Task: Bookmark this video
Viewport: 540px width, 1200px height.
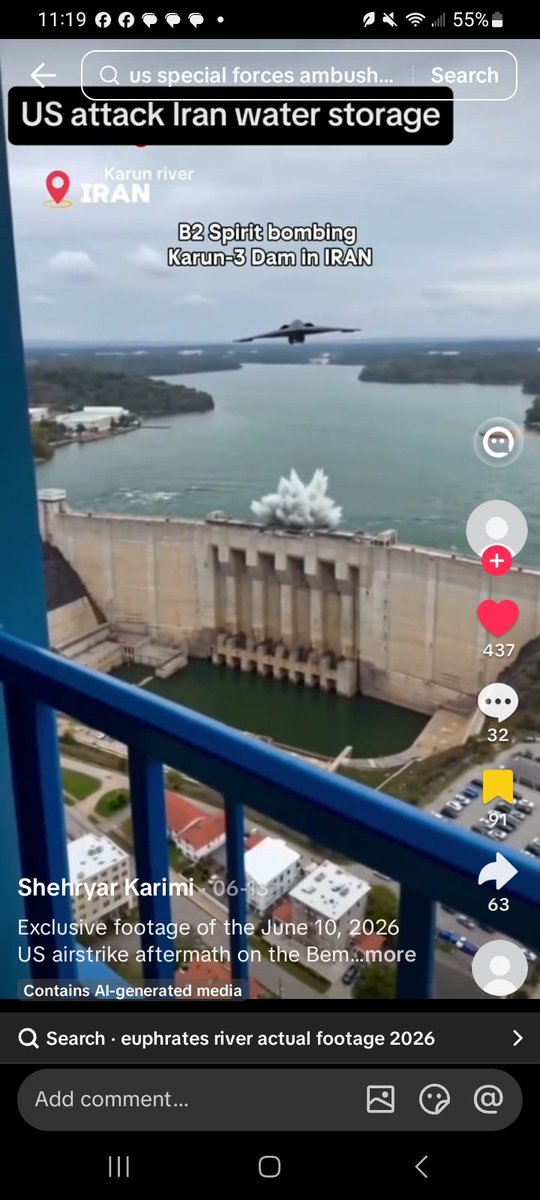Action: pyautogui.click(x=498, y=787)
